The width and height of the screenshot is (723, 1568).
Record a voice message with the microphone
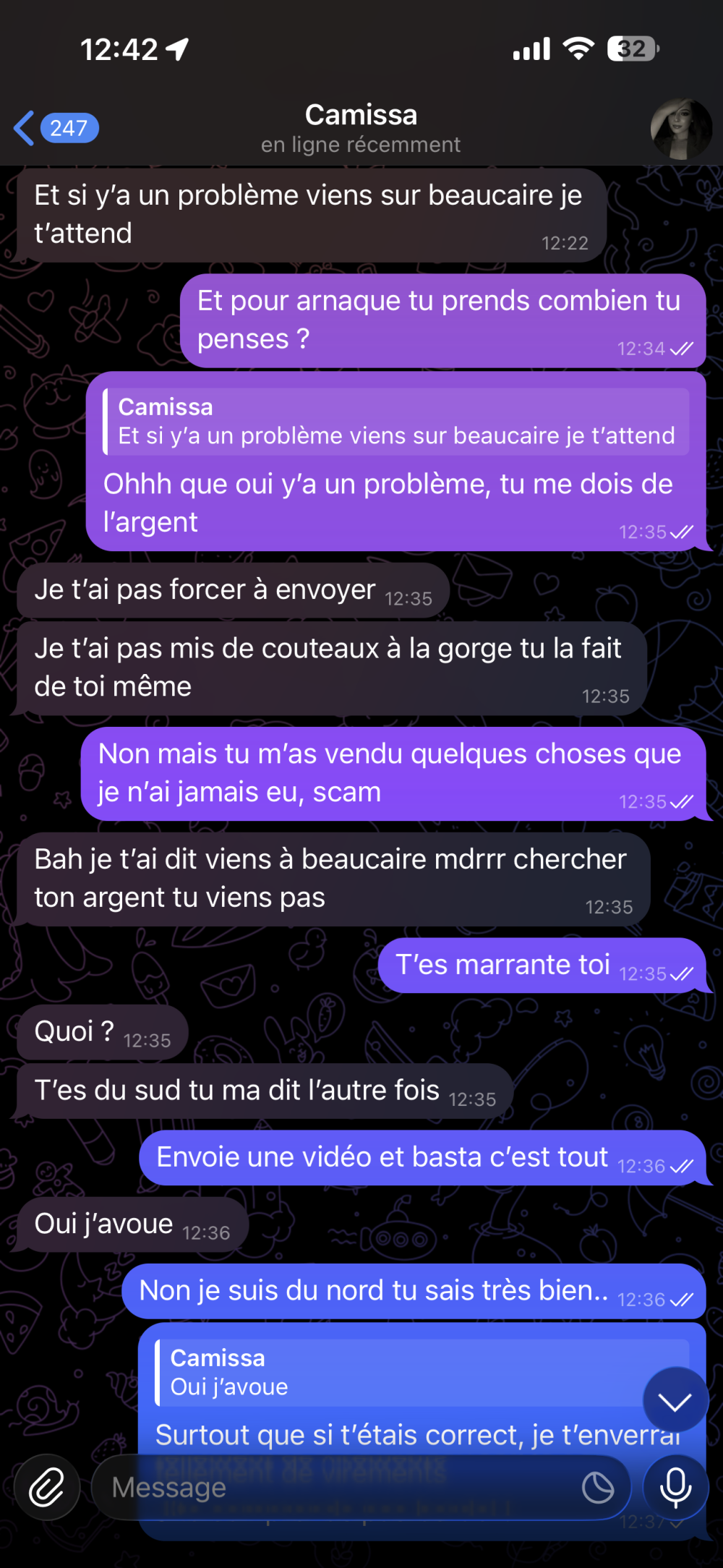tap(675, 1487)
